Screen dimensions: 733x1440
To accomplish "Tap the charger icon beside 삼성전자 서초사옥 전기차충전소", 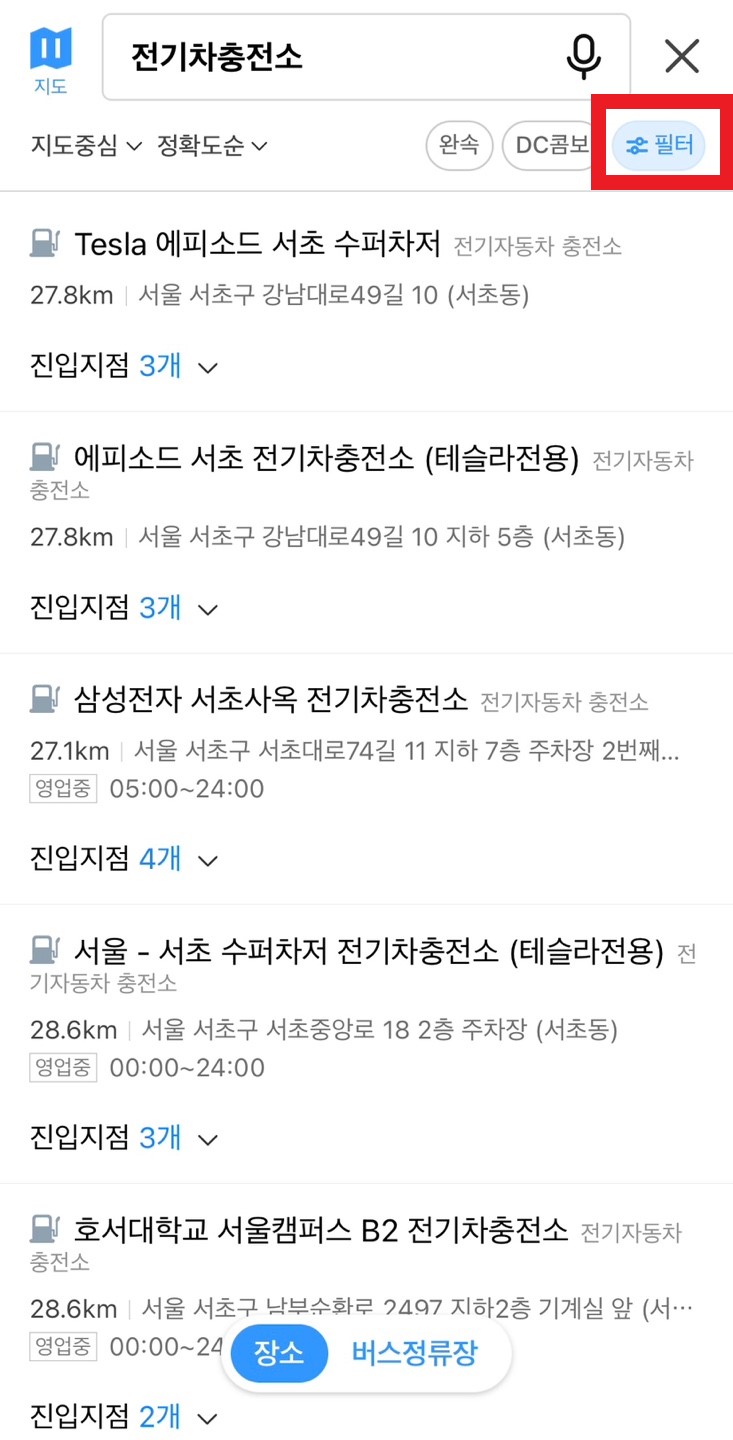I will (x=40, y=700).
